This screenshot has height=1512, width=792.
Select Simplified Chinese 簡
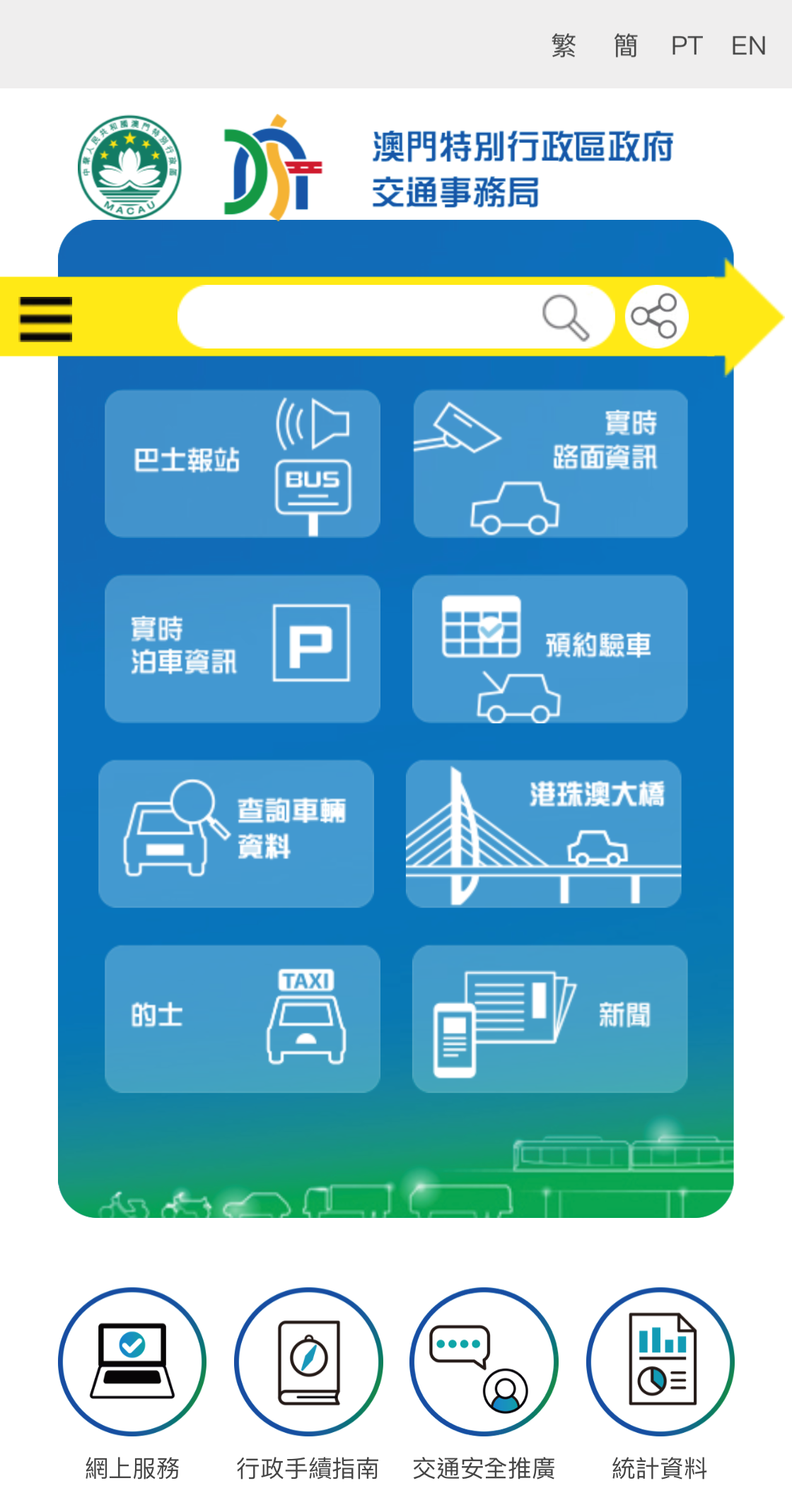click(625, 46)
